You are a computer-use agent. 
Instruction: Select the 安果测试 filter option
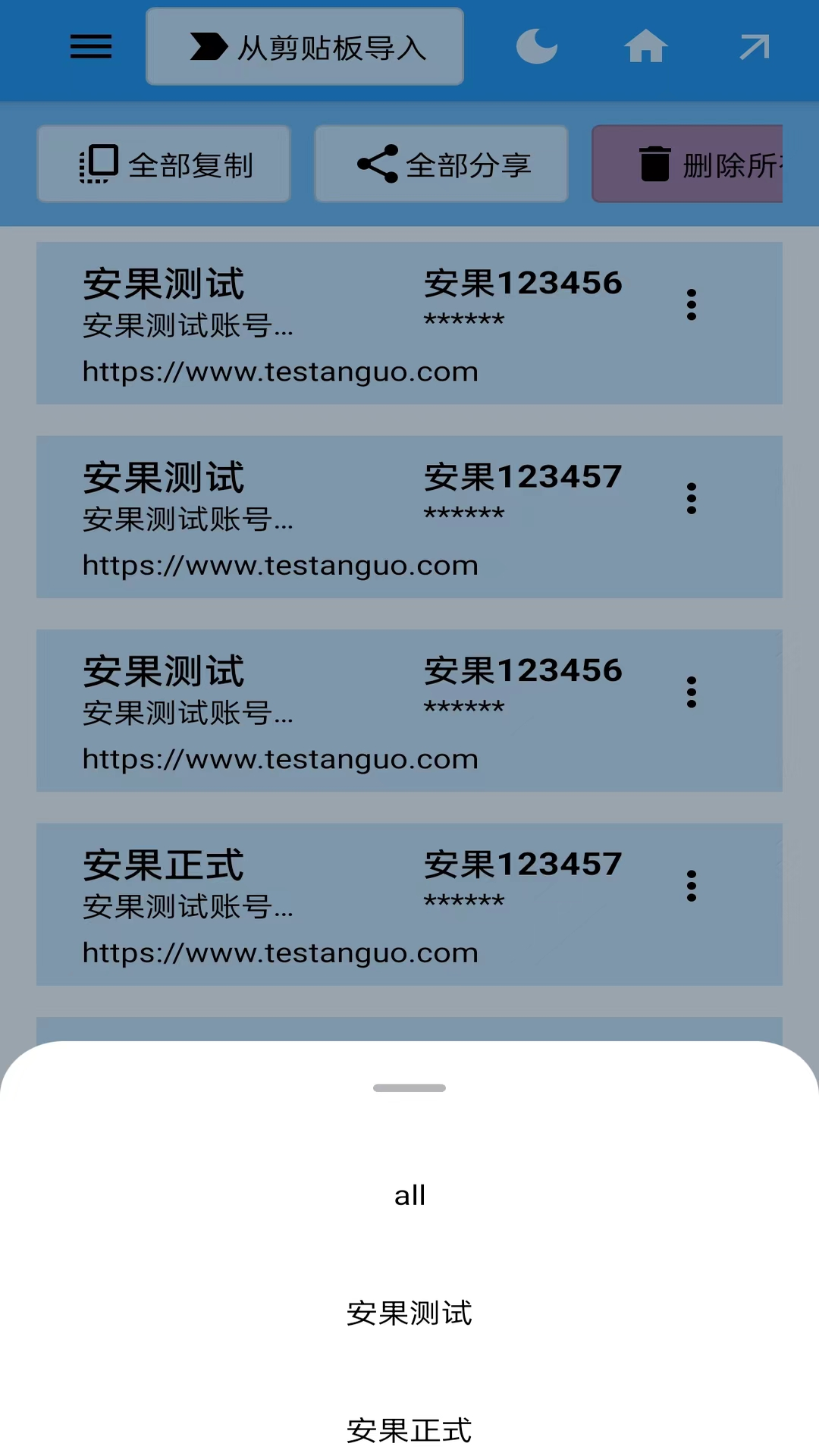point(409,1314)
